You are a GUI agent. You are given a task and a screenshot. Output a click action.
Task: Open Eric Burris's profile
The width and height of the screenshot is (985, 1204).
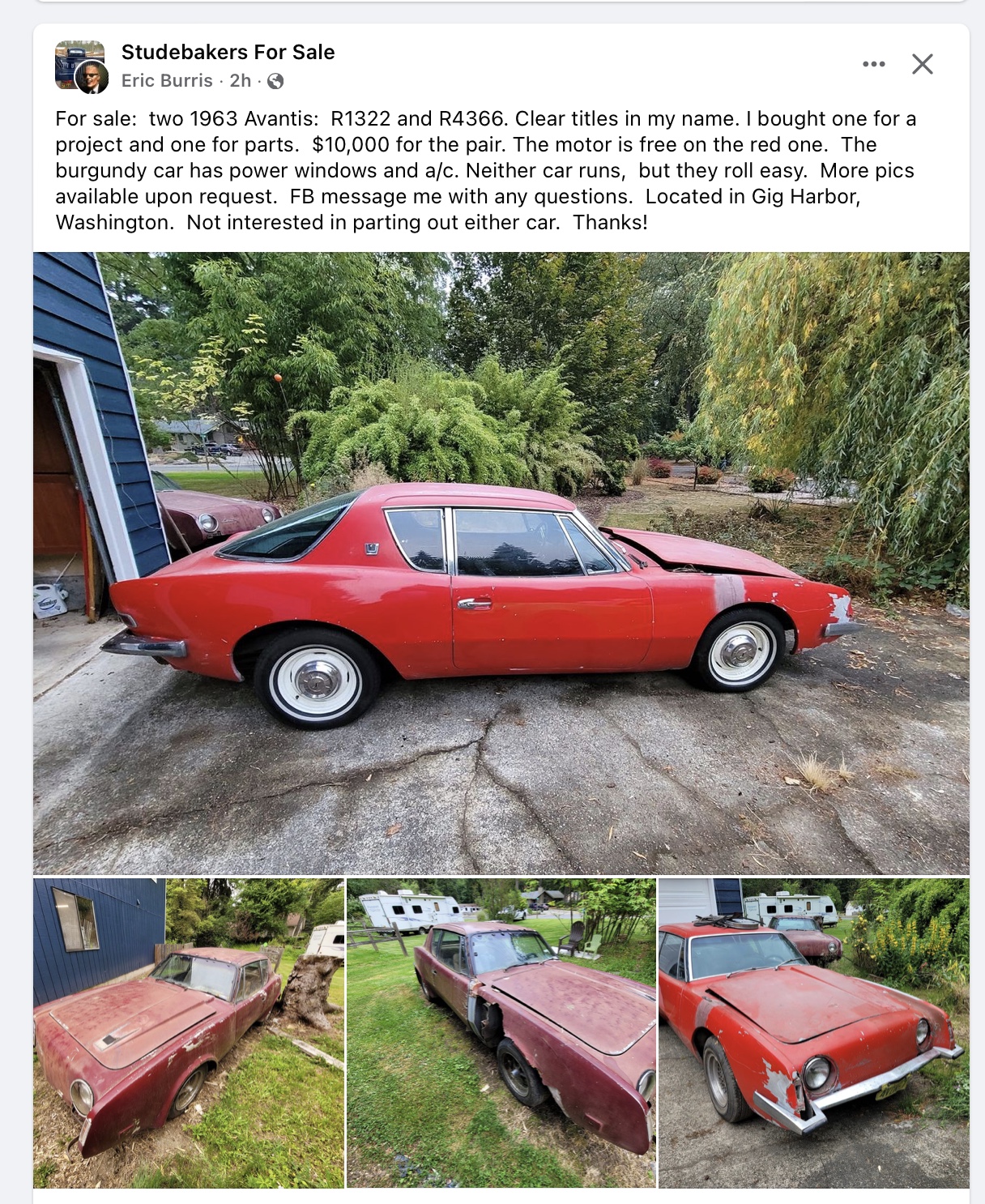[167, 80]
